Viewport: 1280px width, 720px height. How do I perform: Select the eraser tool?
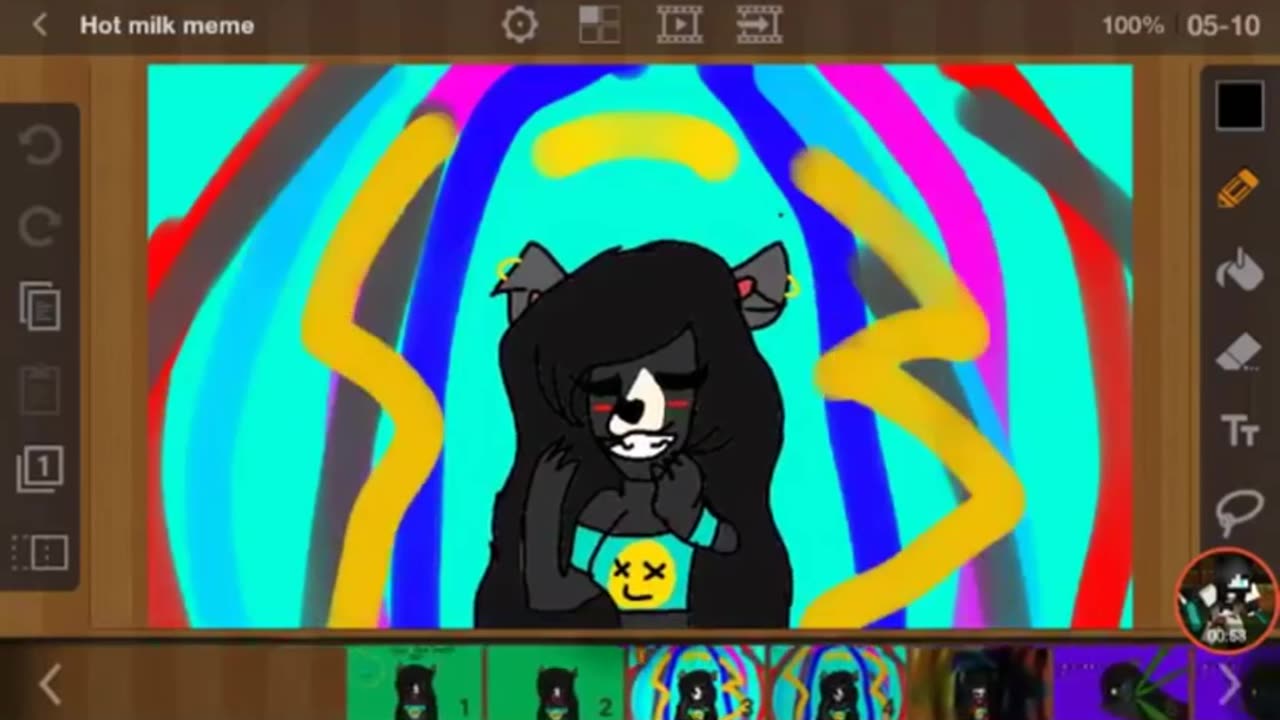pyautogui.click(x=1238, y=352)
